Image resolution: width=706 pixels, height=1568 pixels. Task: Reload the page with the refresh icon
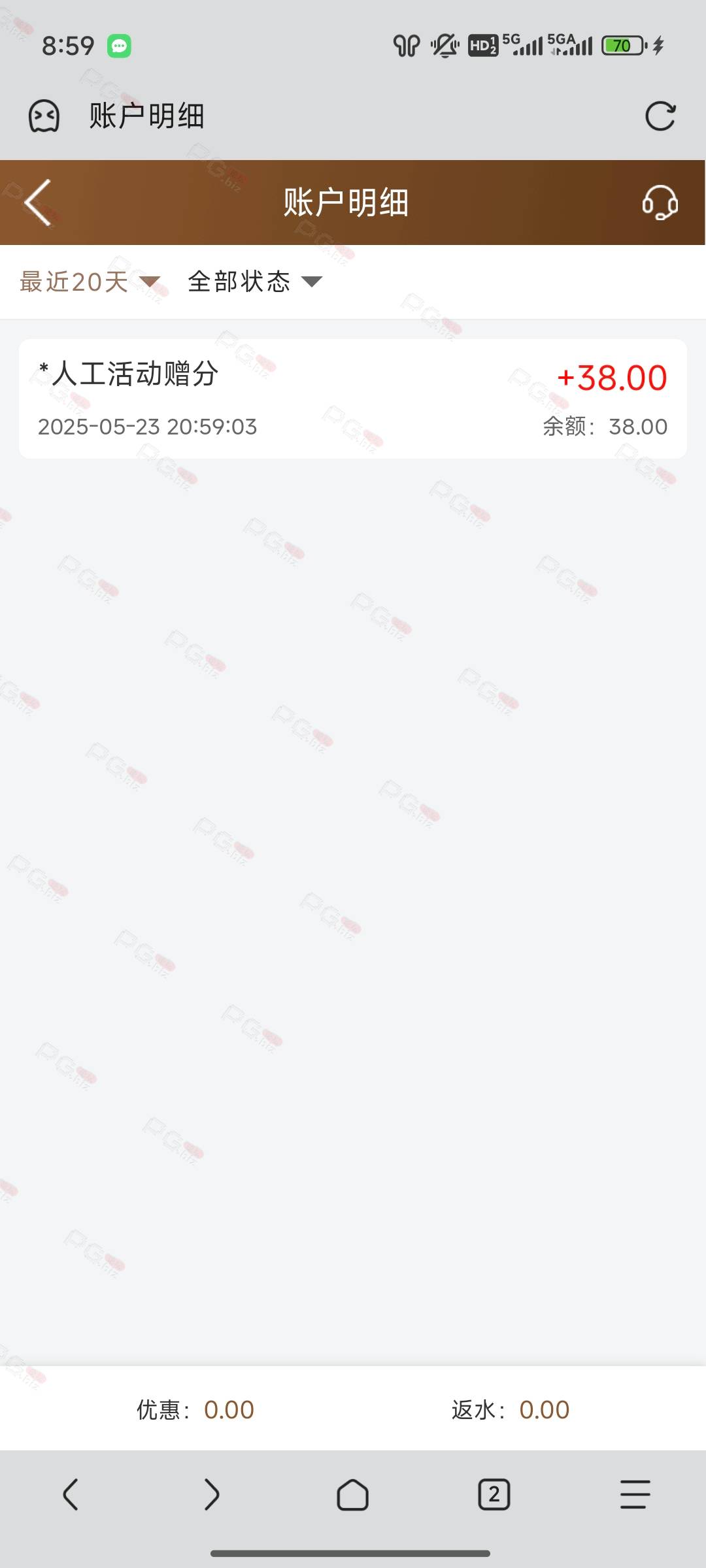660,117
